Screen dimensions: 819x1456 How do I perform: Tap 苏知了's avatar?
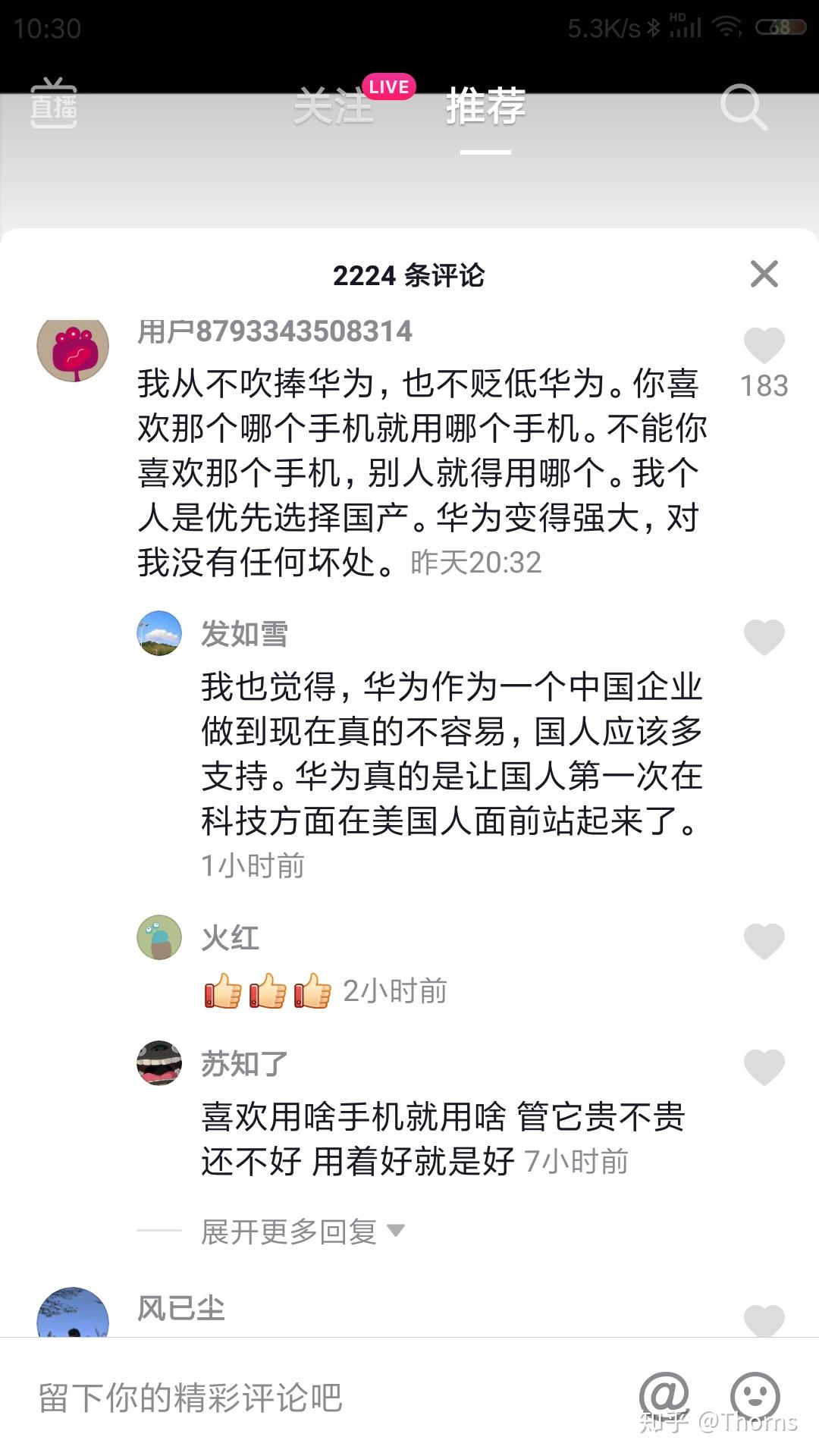pos(159,1063)
